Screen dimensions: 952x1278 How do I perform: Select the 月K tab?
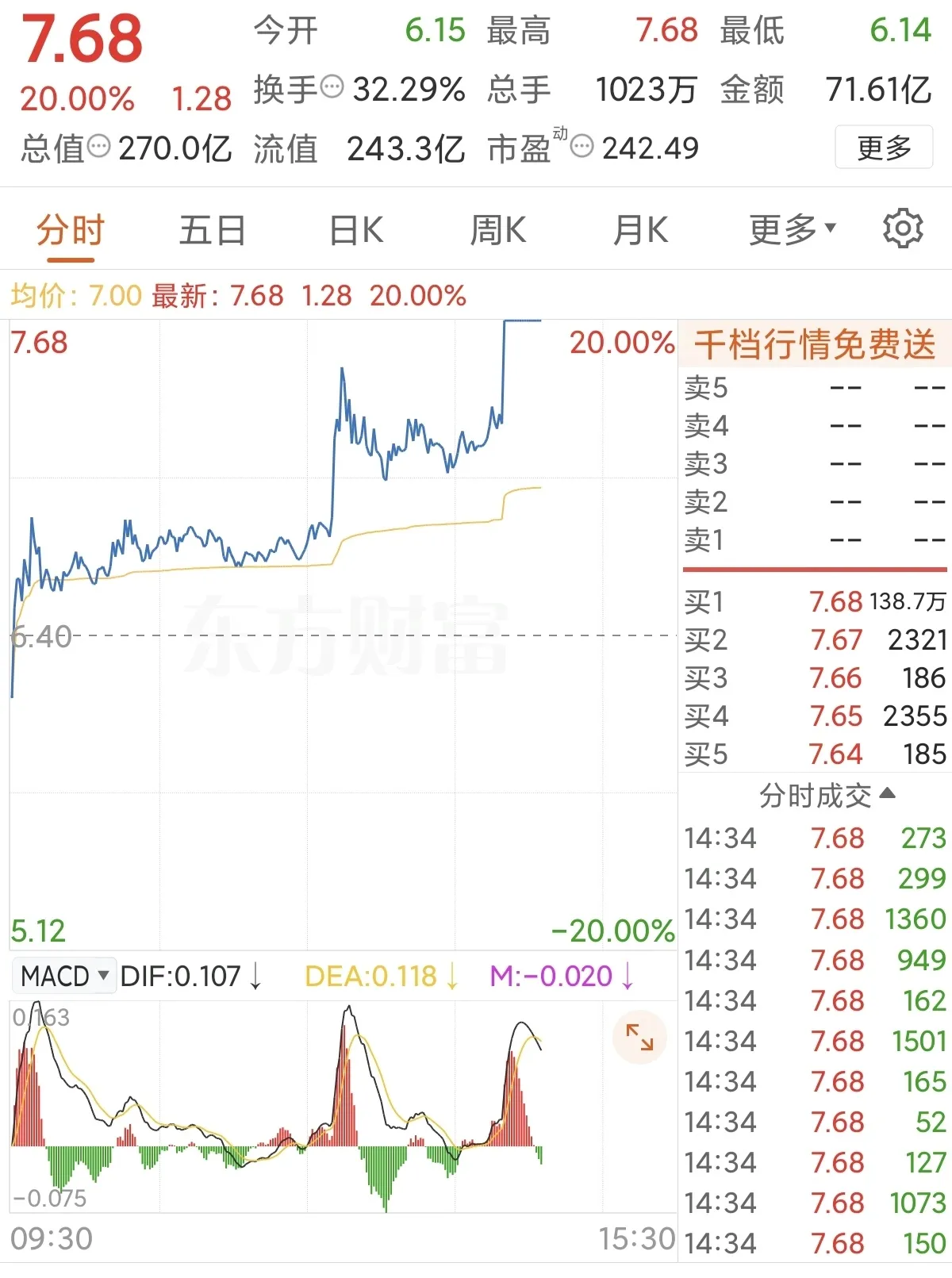(x=639, y=228)
